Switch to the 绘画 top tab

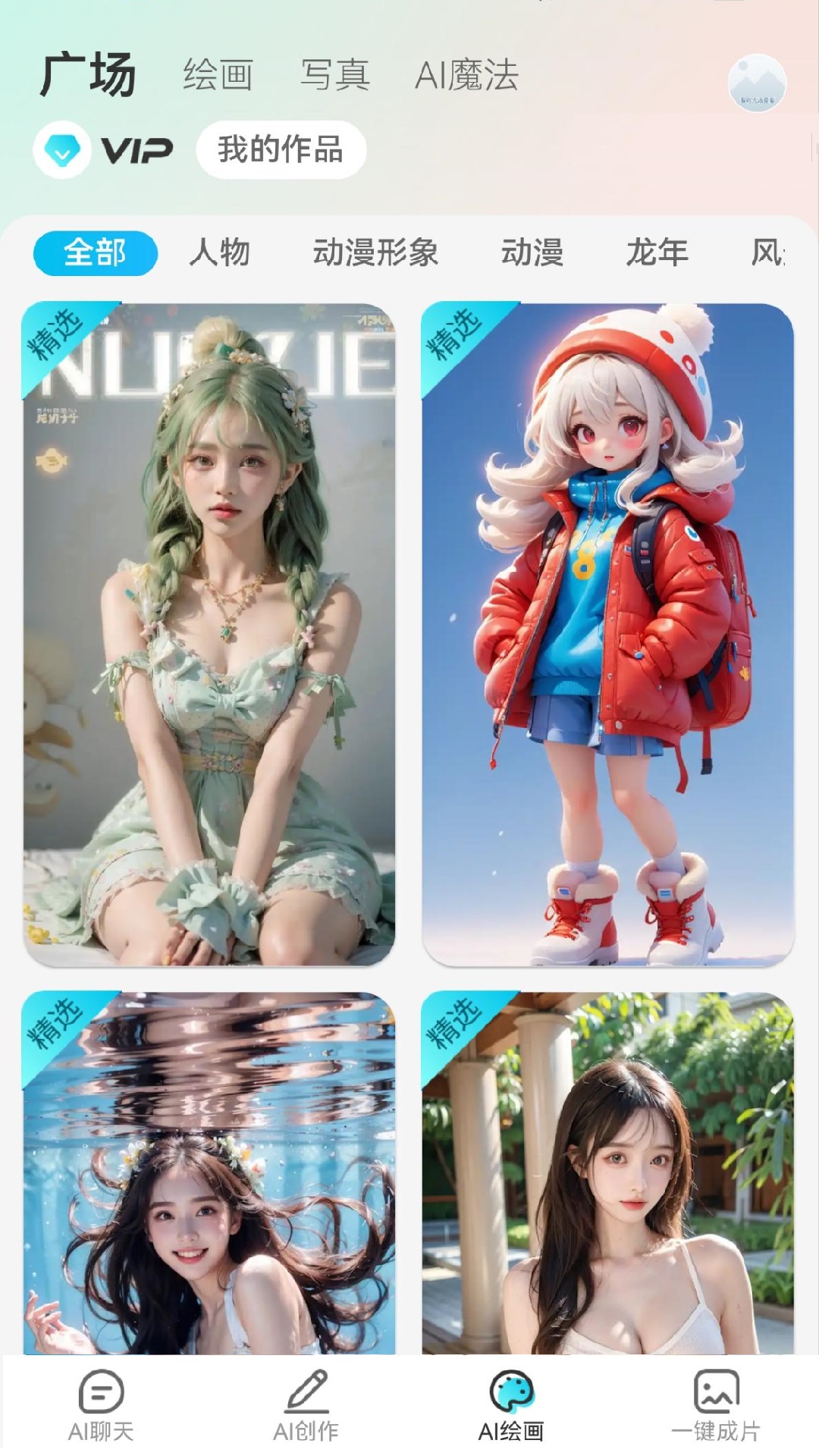point(218,75)
